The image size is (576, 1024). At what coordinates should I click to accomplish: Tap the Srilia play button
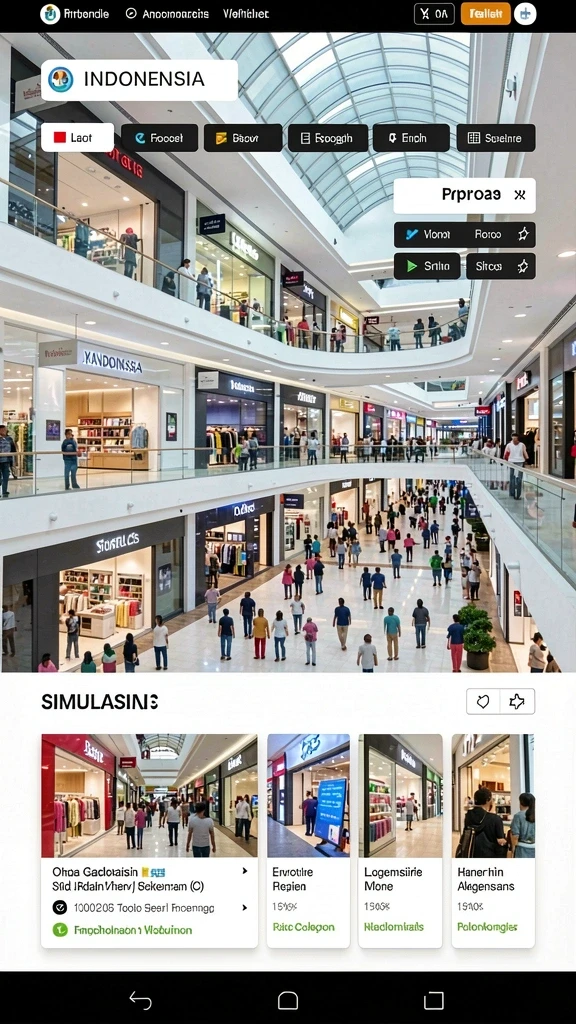coord(427,266)
